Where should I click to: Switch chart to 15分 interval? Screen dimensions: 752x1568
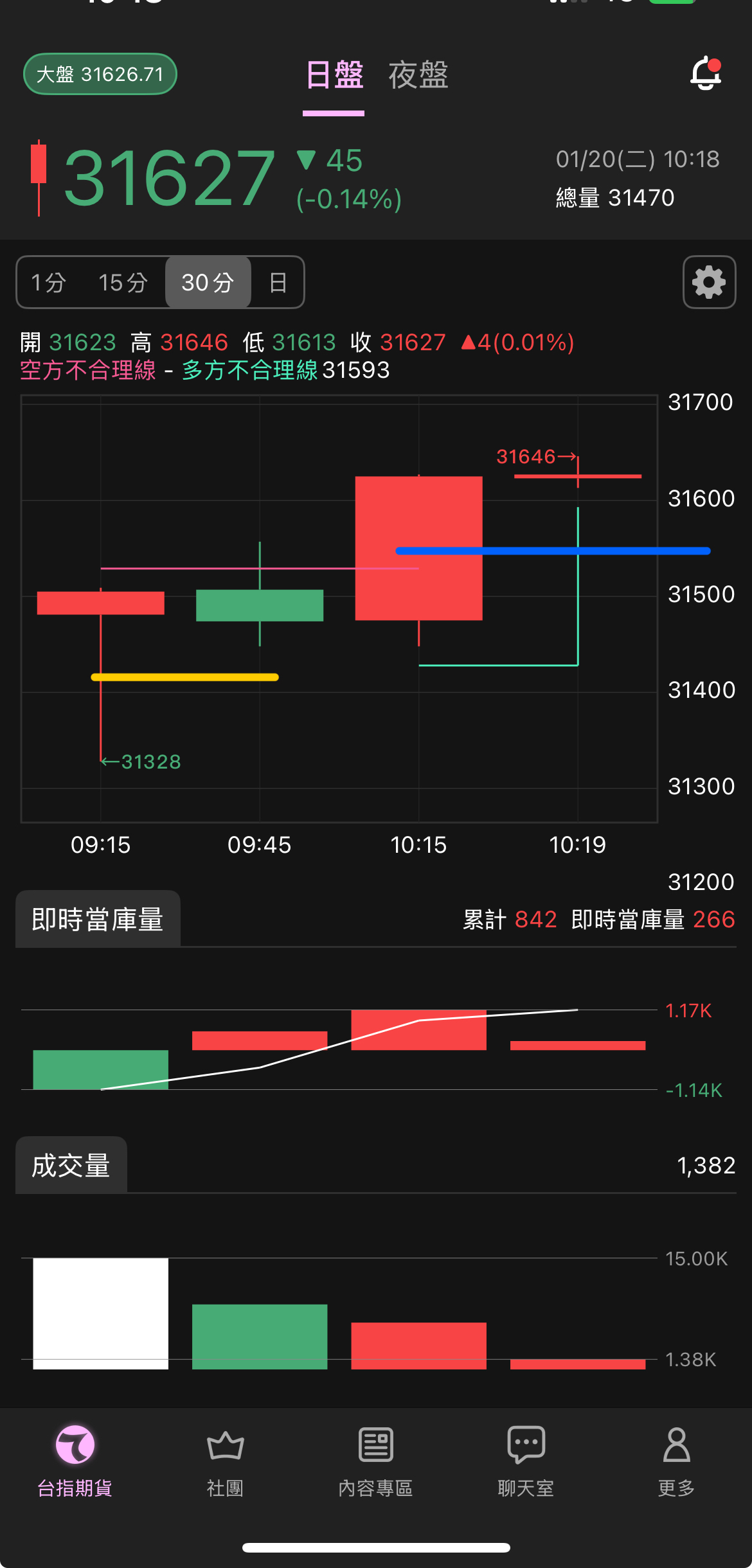pos(123,283)
